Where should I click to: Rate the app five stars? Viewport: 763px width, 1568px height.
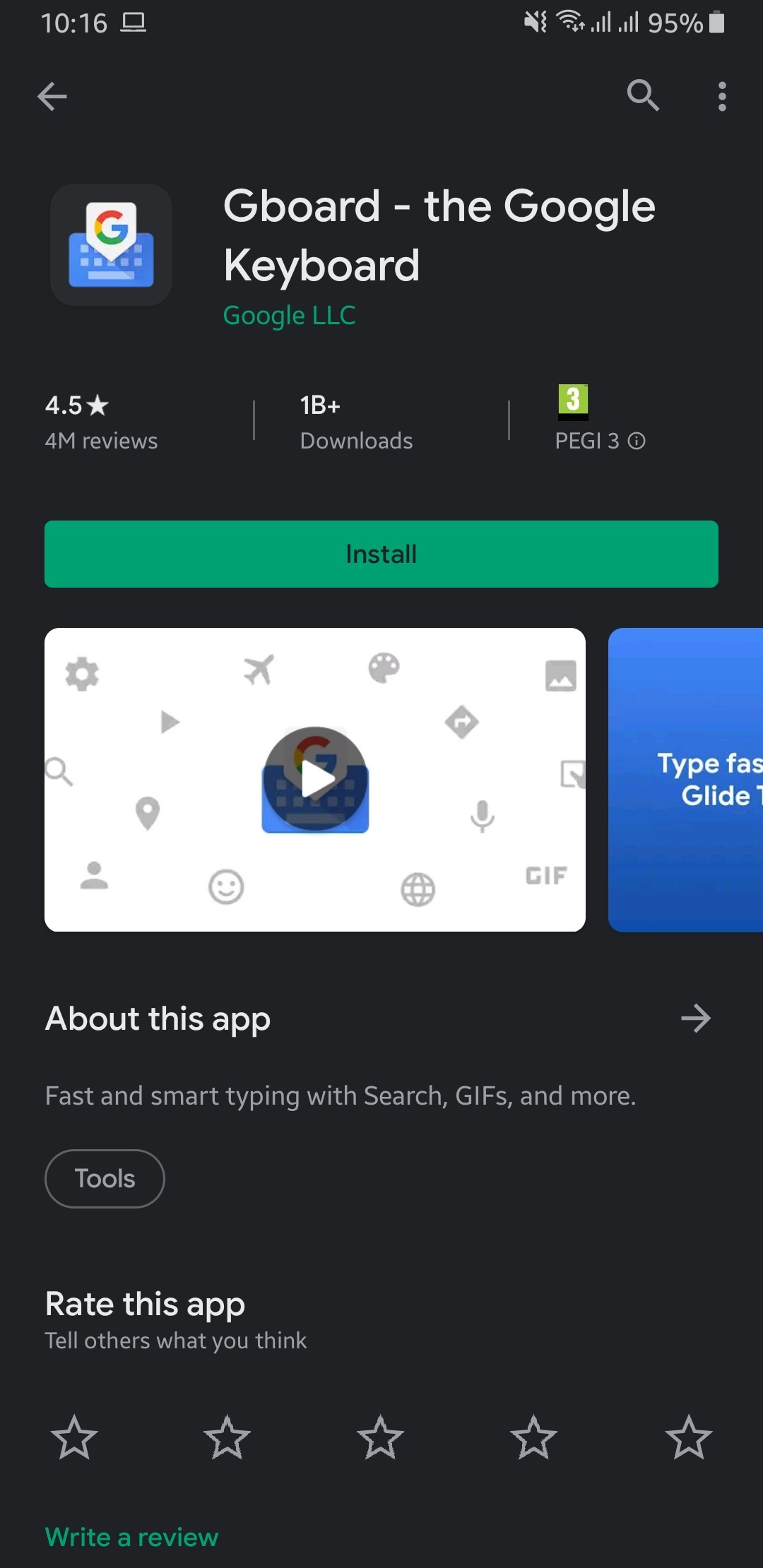pyautogui.click(x=688, y=1437)
